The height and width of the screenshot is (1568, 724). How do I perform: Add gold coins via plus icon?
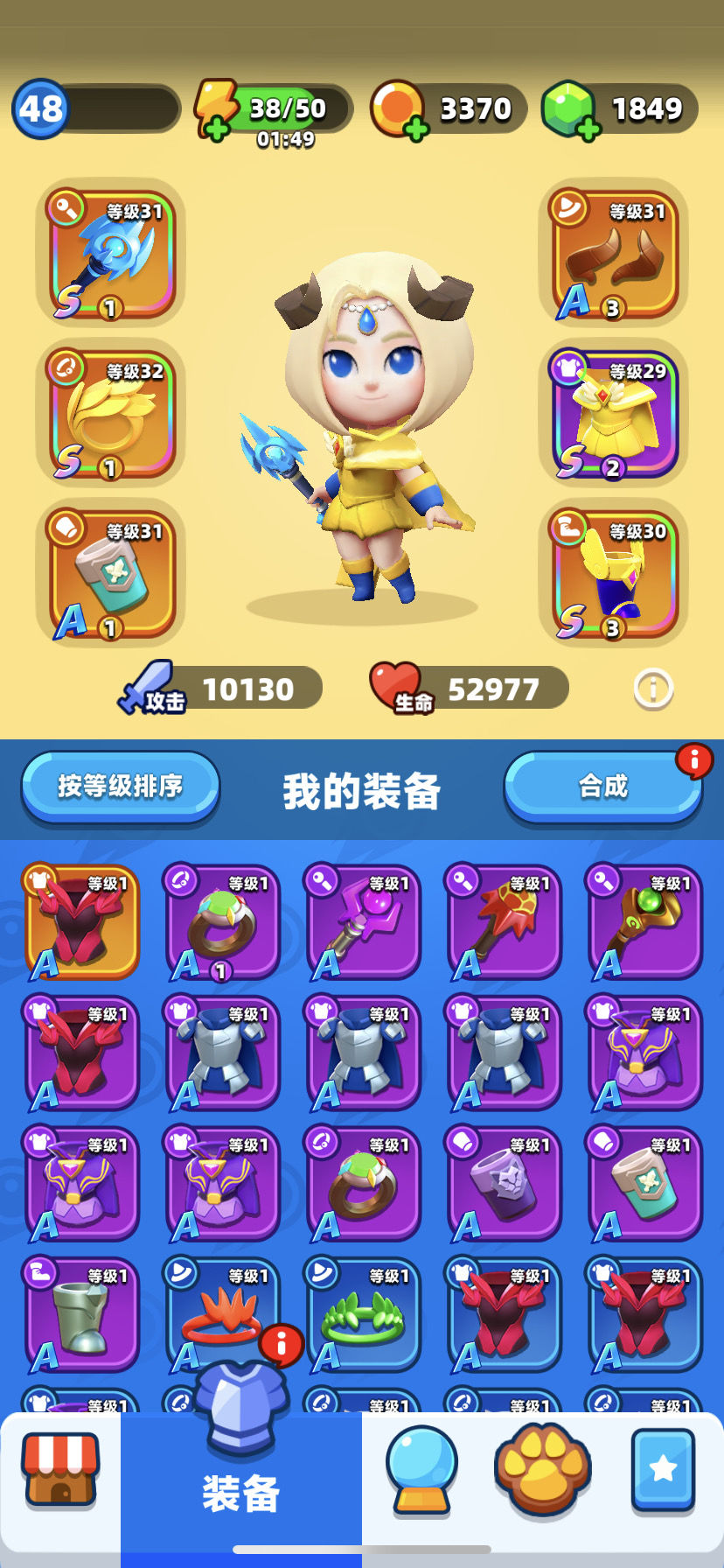point(417,129)
